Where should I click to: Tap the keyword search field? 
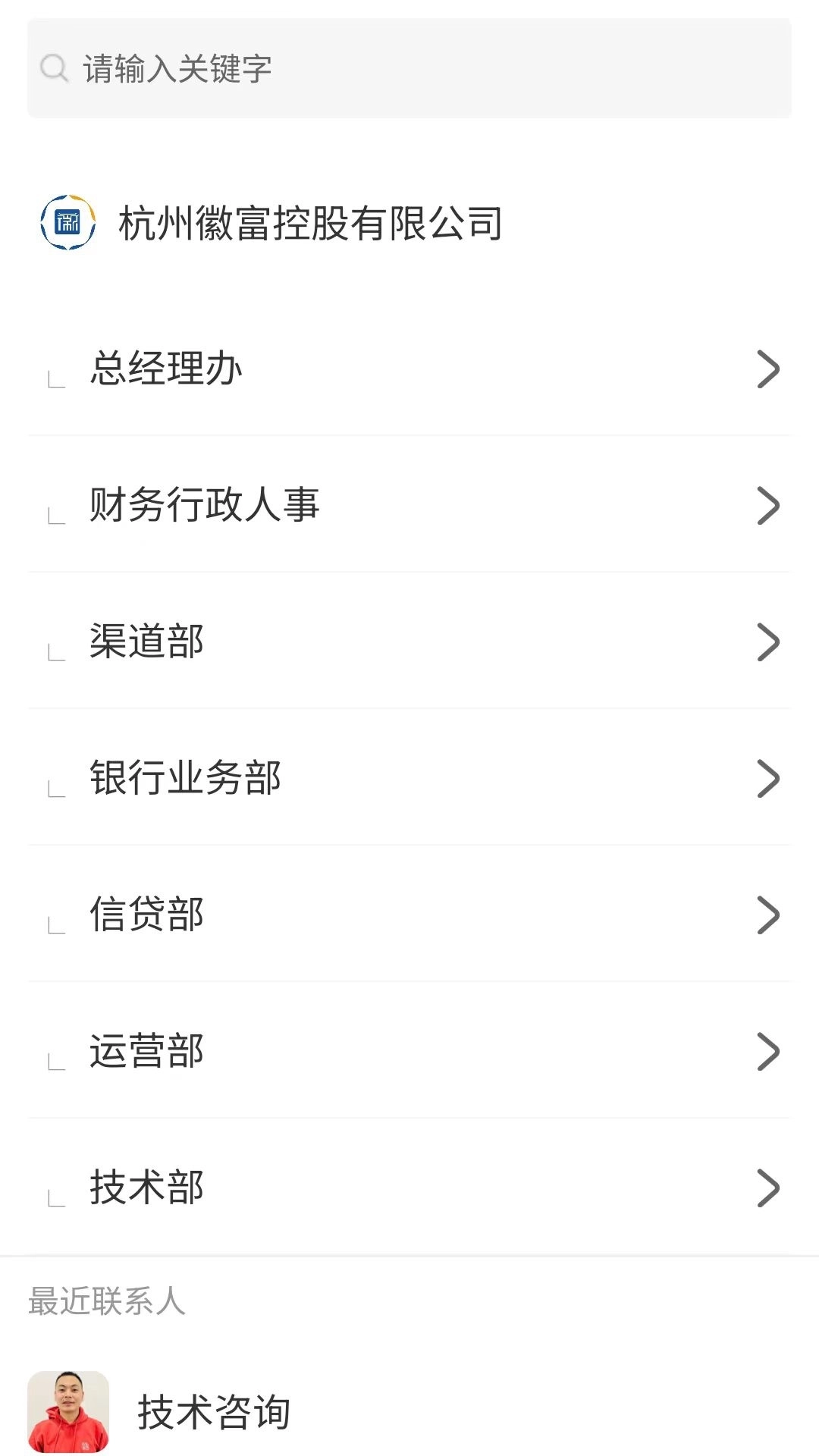pyautogui.click(x=409, y=68)
